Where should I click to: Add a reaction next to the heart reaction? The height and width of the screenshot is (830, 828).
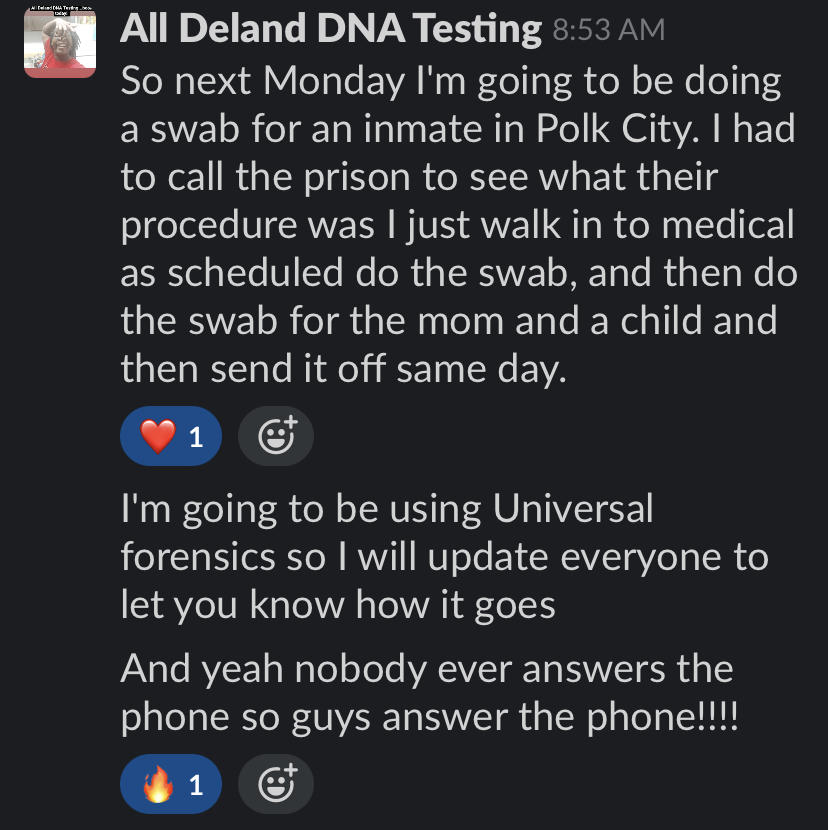pyautogui.click(x=276, y=436)
